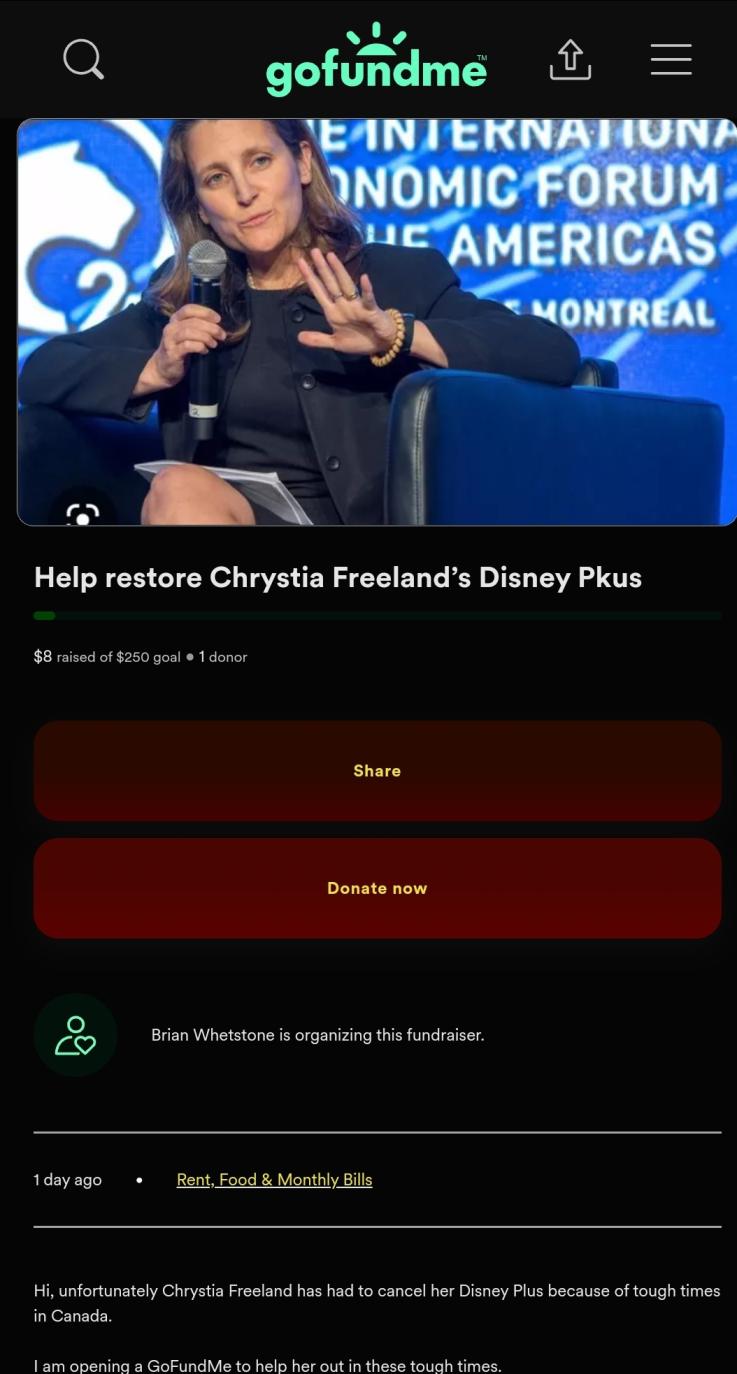737x1374 pixels.
Task: Open the hamburger menu
Action: pos(671,59)
